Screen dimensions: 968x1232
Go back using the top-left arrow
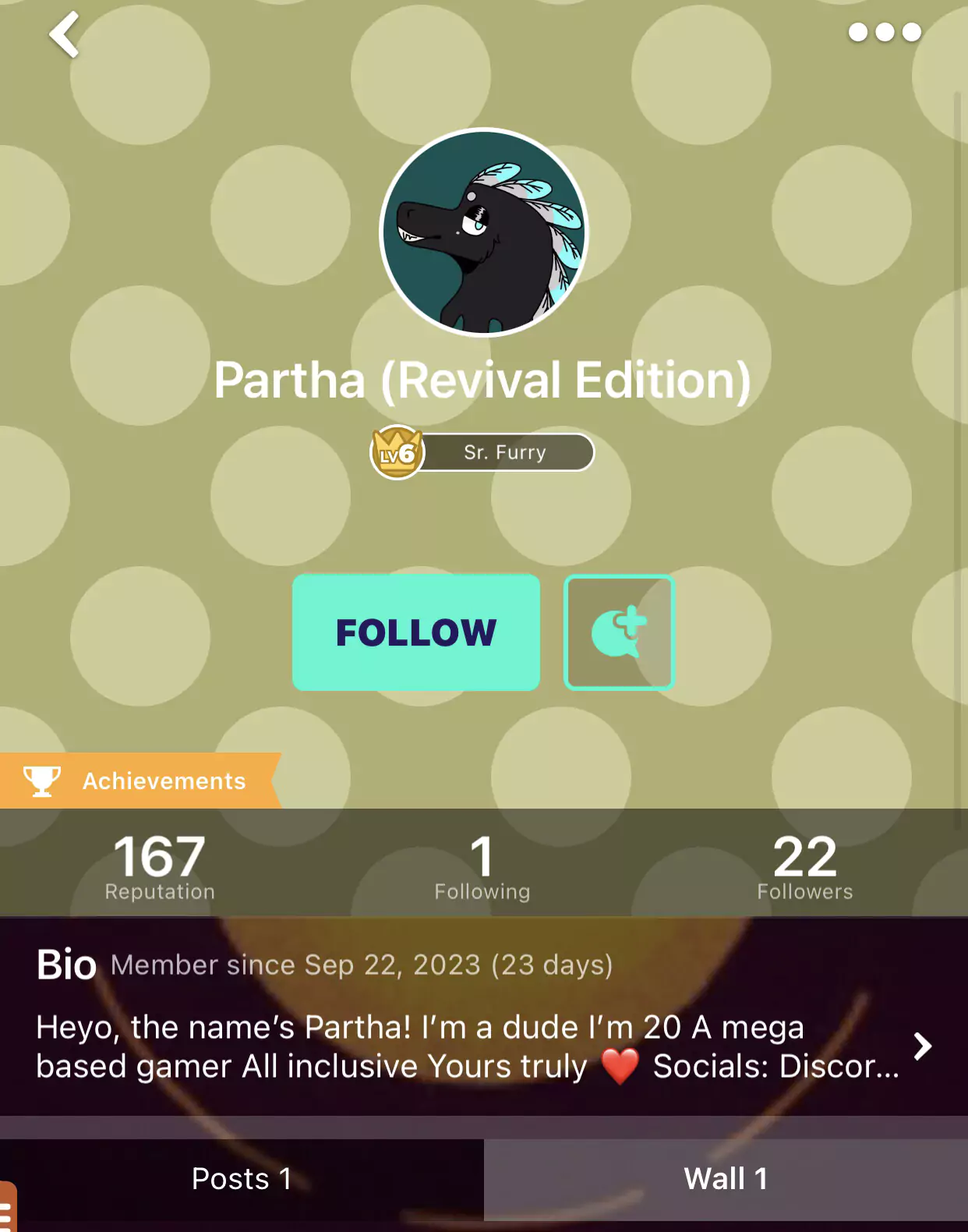tap(64, 35)
